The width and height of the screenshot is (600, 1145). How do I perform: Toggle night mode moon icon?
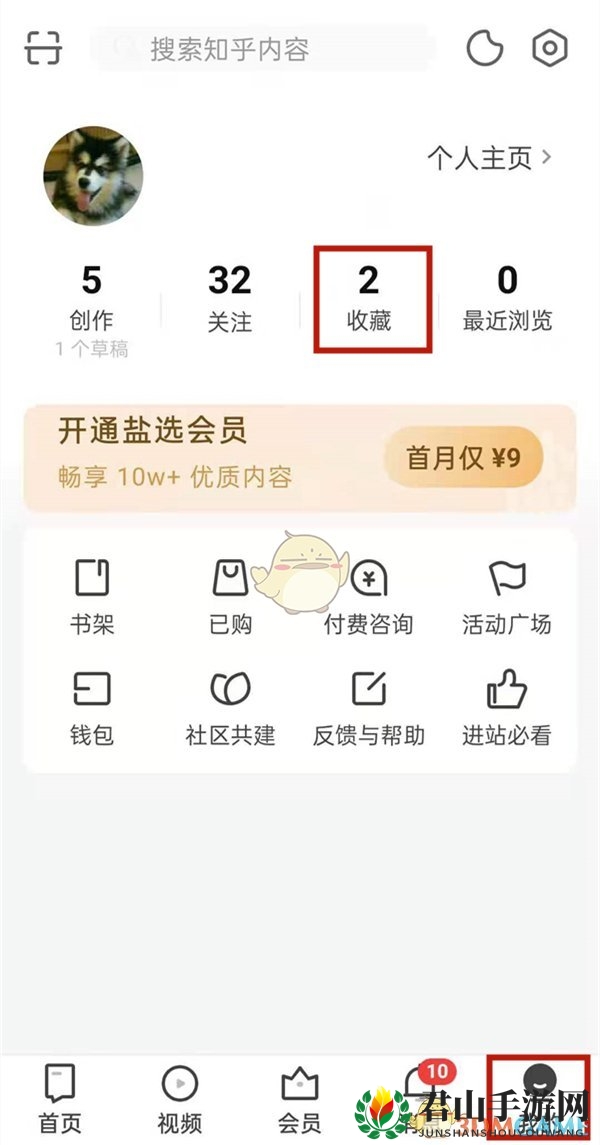tap(485, 48)
